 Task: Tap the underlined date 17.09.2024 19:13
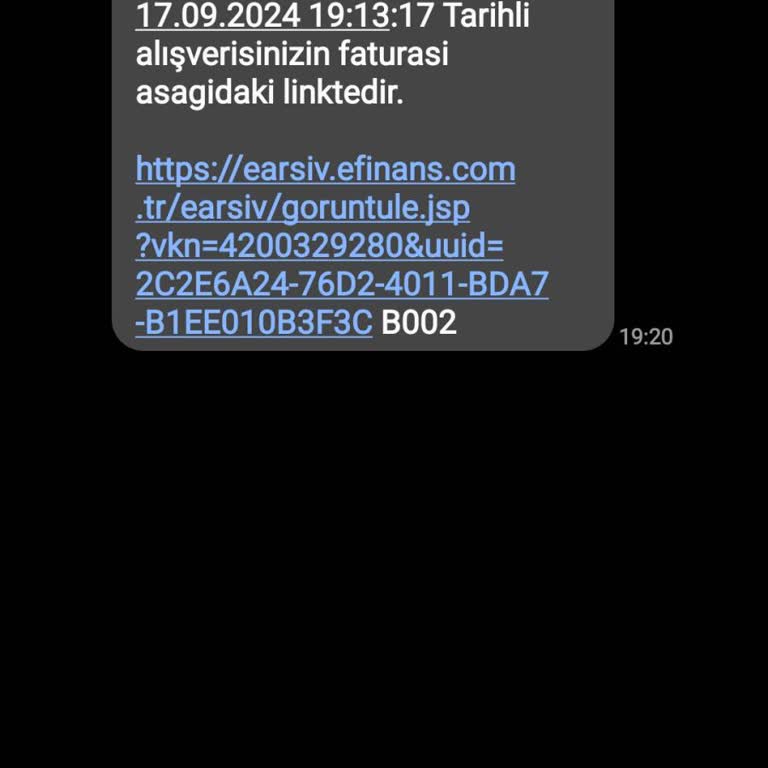pyautogui.click(x=262, y=16)
